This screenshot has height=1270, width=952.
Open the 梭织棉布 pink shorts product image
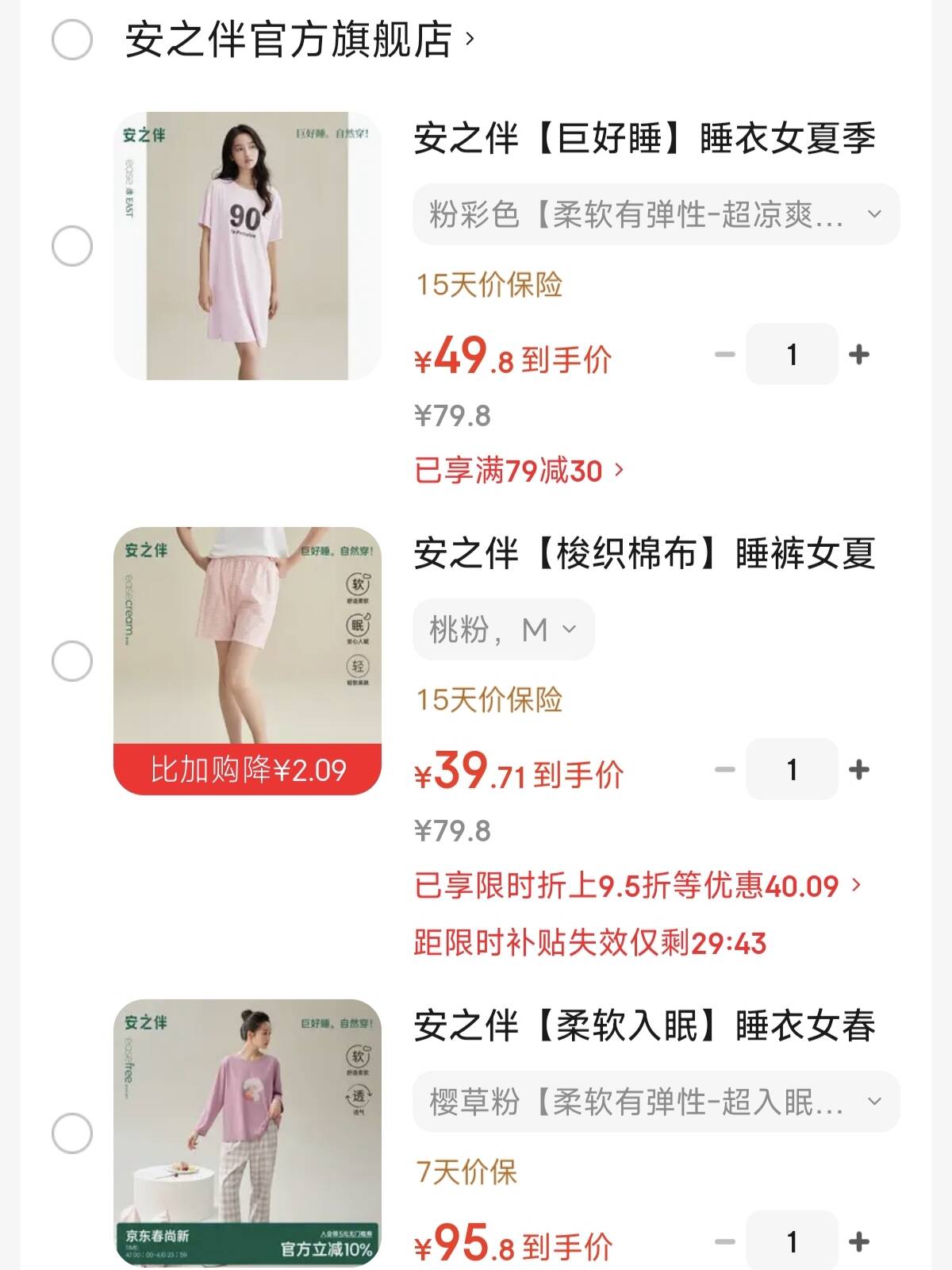click(x=248, y=635)
